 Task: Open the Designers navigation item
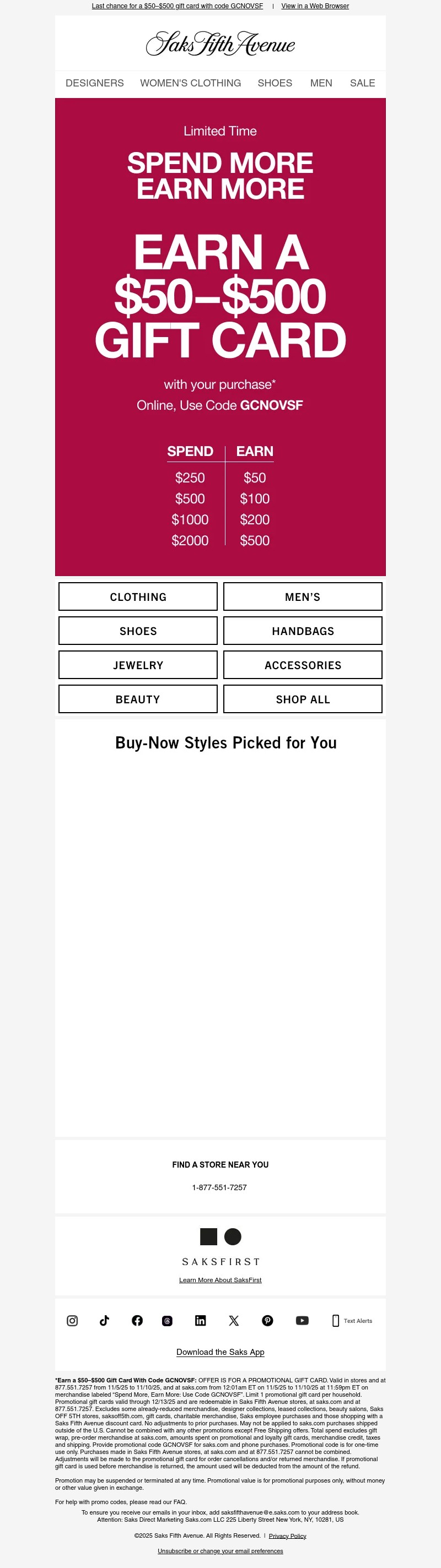[94, 83]
